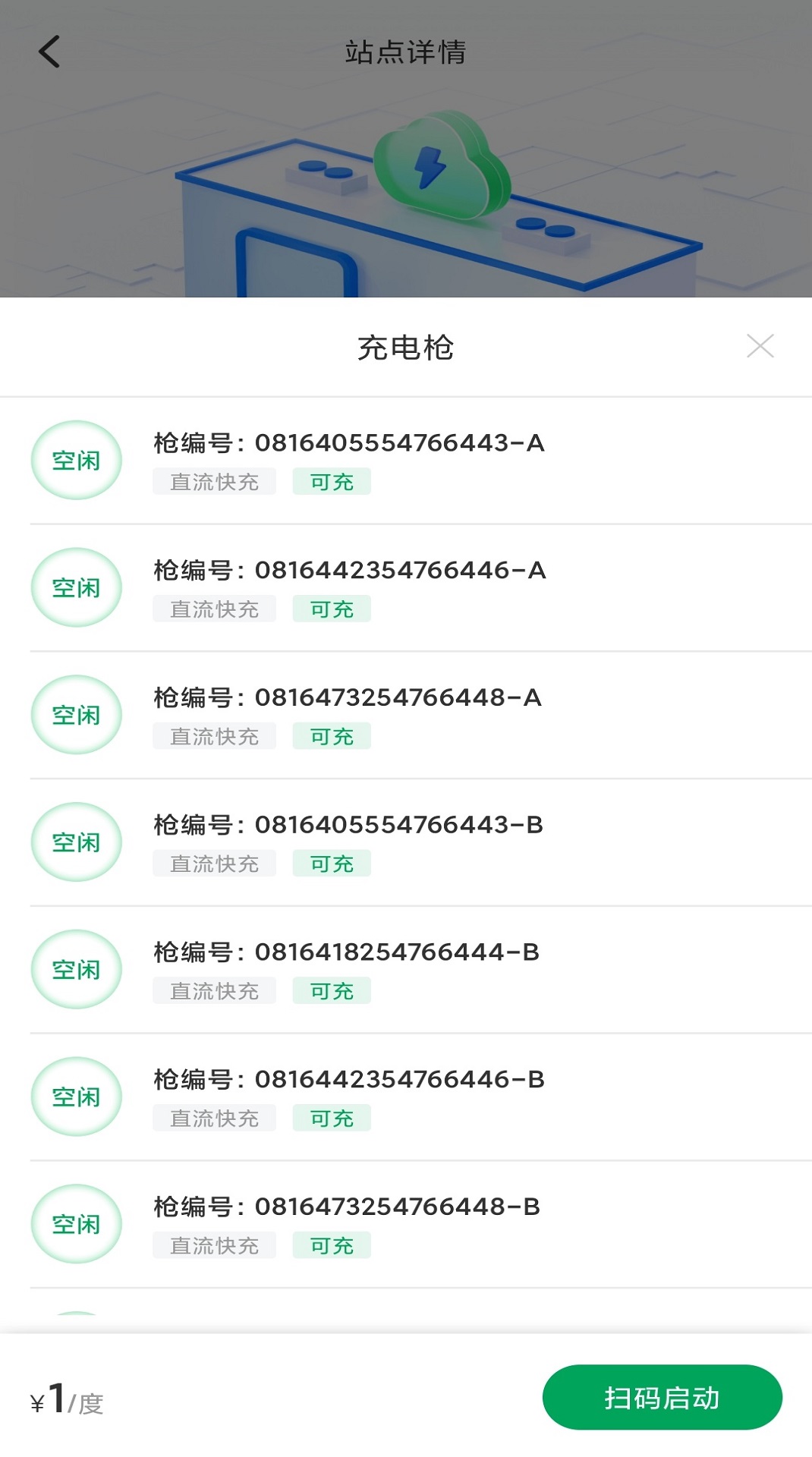Tap the 直流快充 tag on the third gun
The image size is (812, 1457).
213,735
